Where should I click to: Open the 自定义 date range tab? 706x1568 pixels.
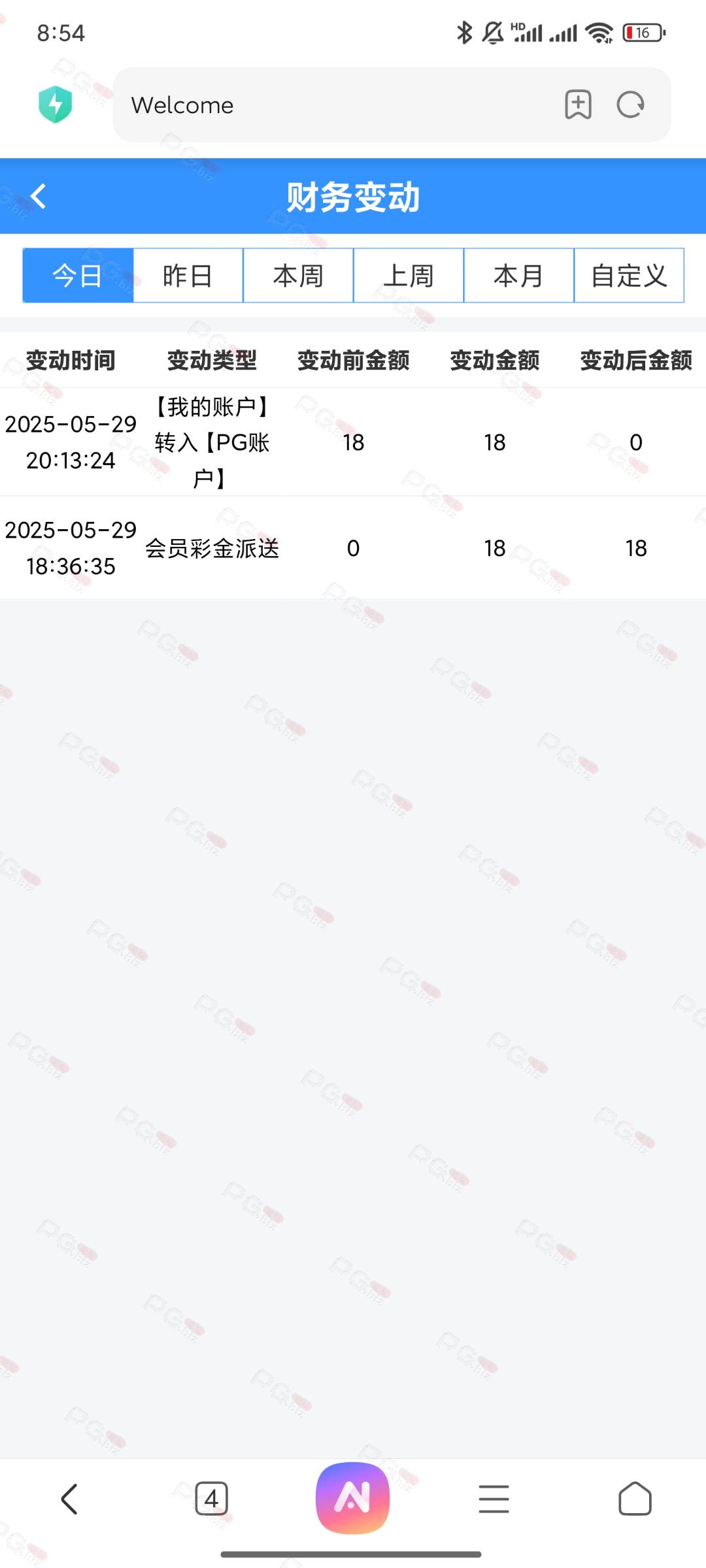click(629, 275)
